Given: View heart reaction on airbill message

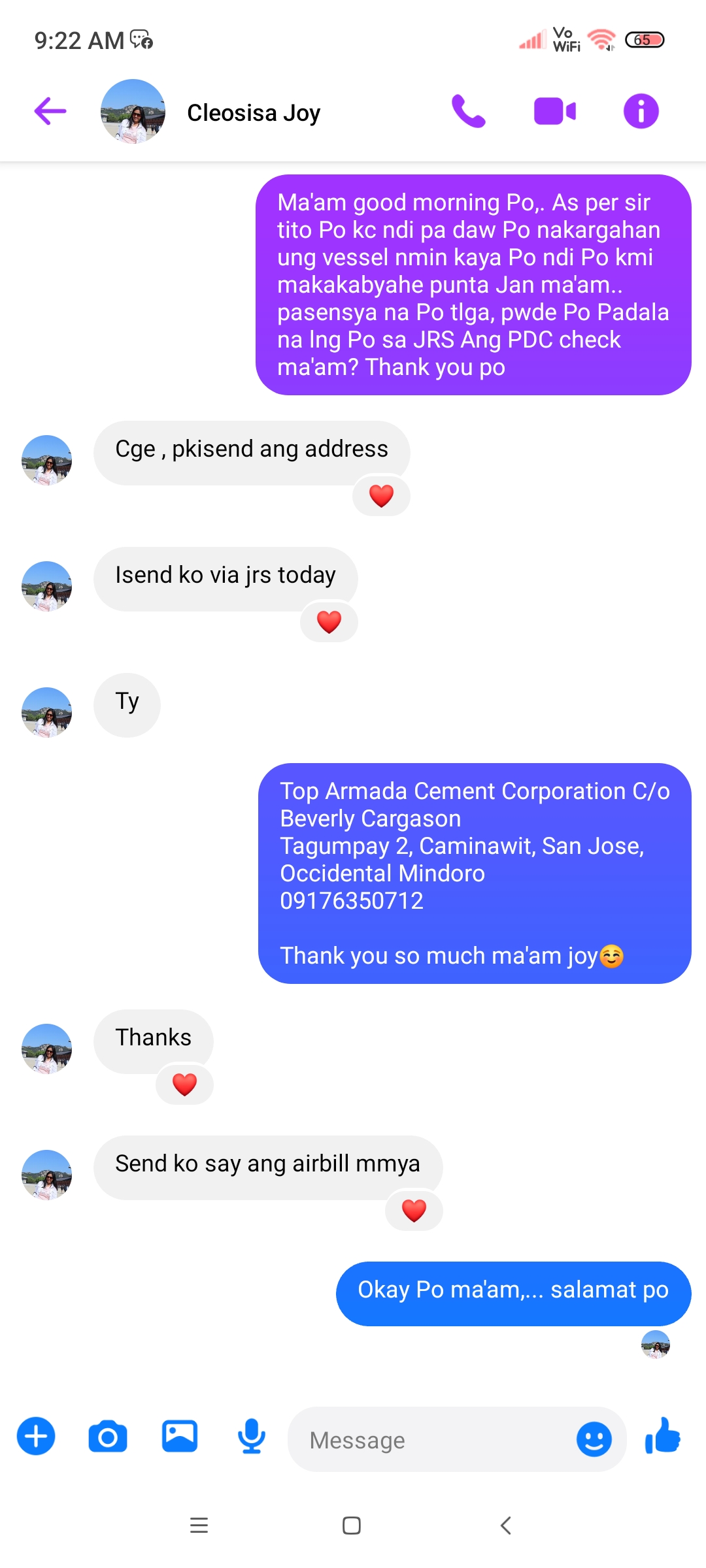Looking at the screenshot, I should click(x=414, y=1211).
